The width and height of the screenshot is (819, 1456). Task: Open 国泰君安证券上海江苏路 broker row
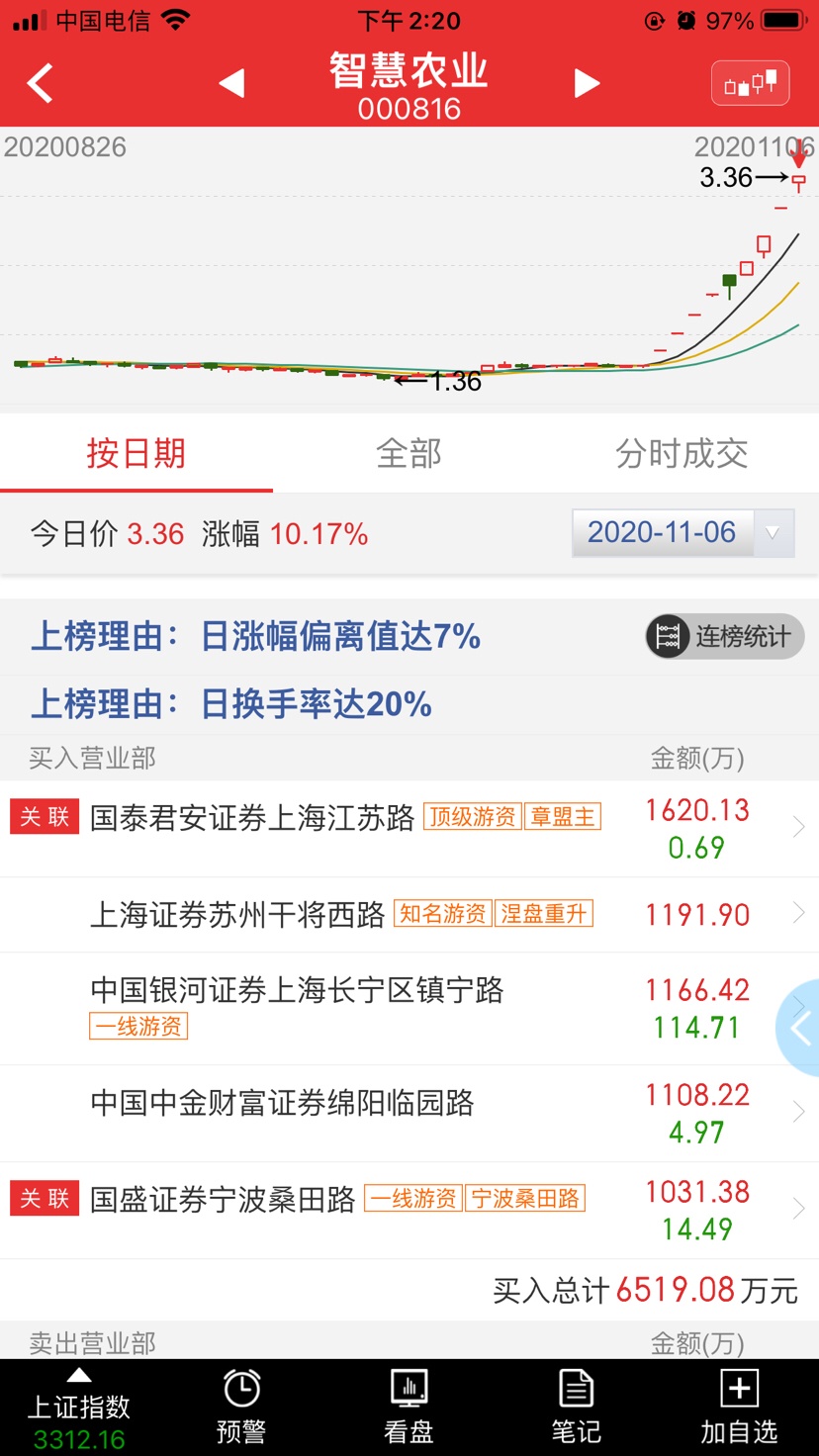[x=409, y=828]
